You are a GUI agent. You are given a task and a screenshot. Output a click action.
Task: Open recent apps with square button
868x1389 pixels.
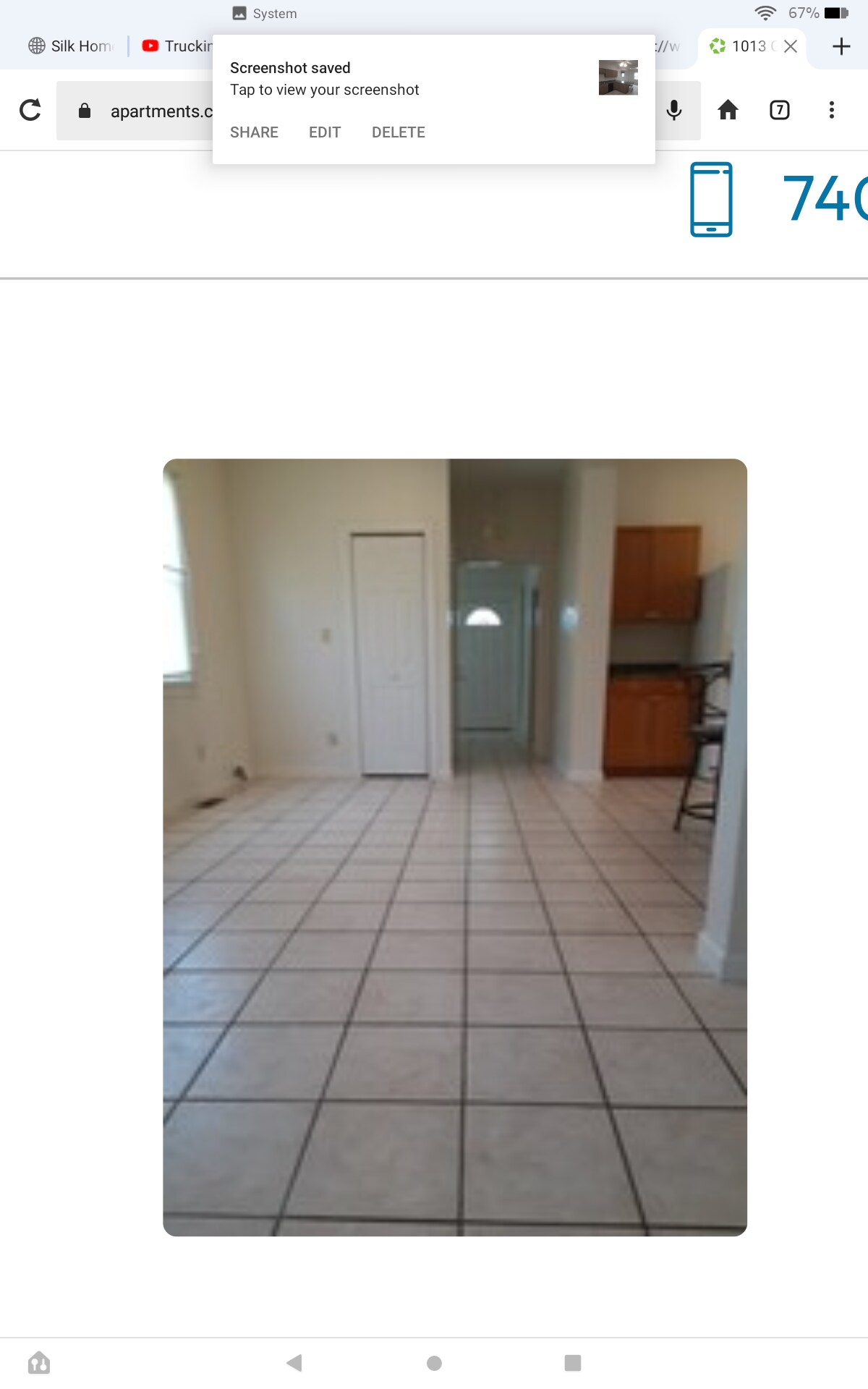tap(572, 1363)
